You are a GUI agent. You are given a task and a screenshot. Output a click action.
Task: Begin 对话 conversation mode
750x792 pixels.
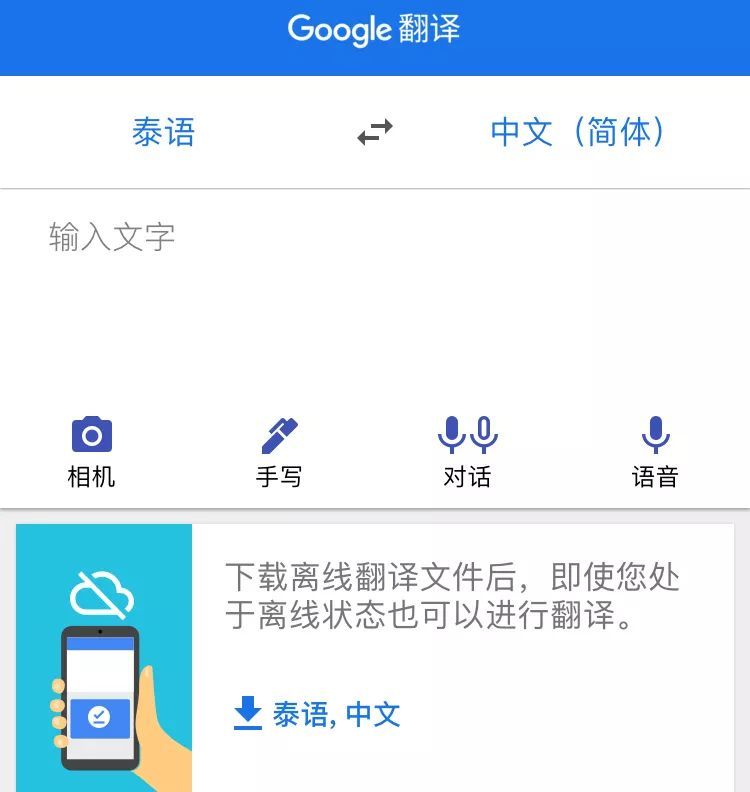[467, 452]
